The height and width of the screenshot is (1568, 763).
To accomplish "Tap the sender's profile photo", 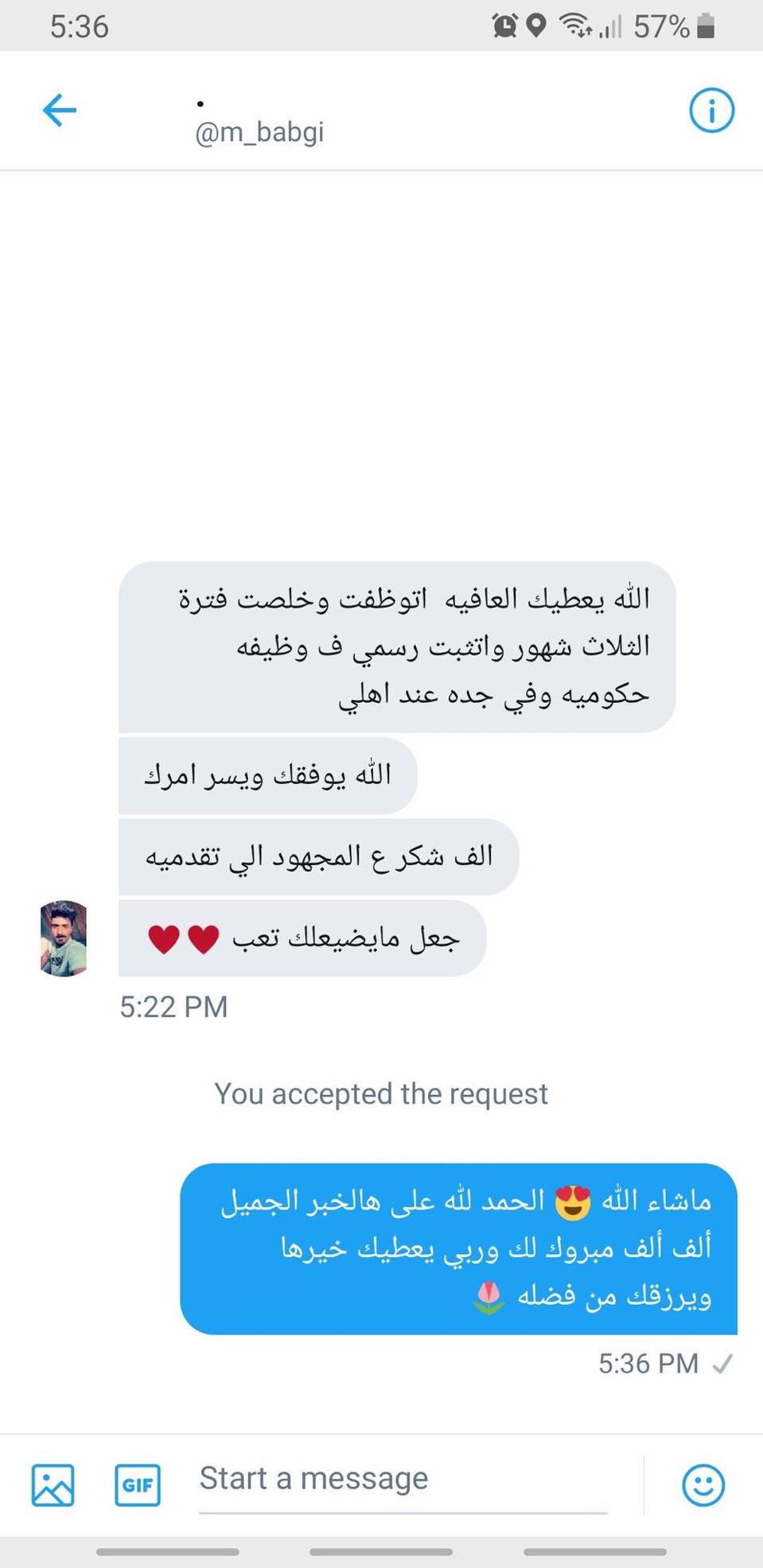I will pyautogui.click(x=64, y=938).
